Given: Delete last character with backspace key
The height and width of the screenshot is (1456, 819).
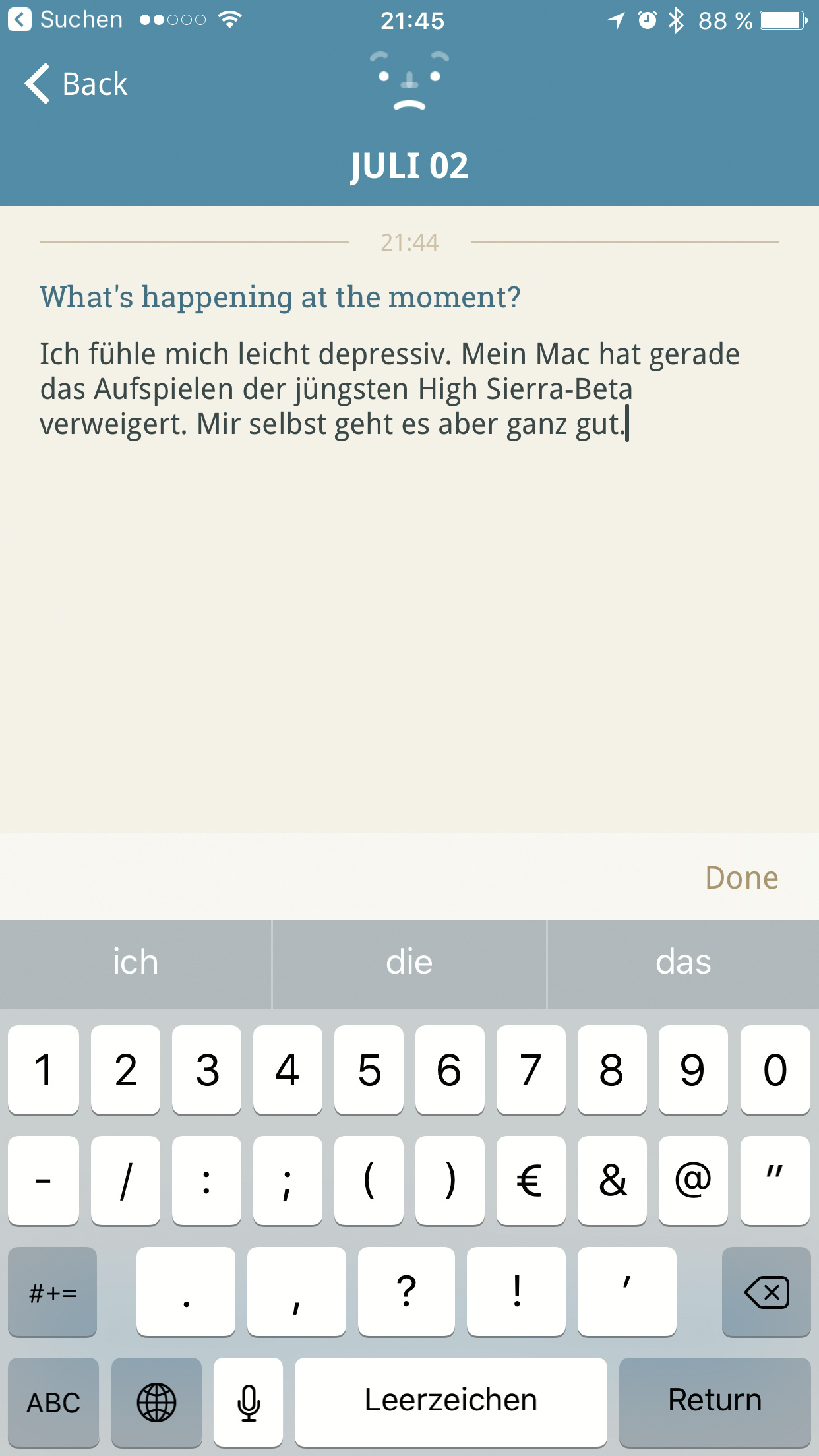Looking at the screenshot, I should click(766, 1292).
